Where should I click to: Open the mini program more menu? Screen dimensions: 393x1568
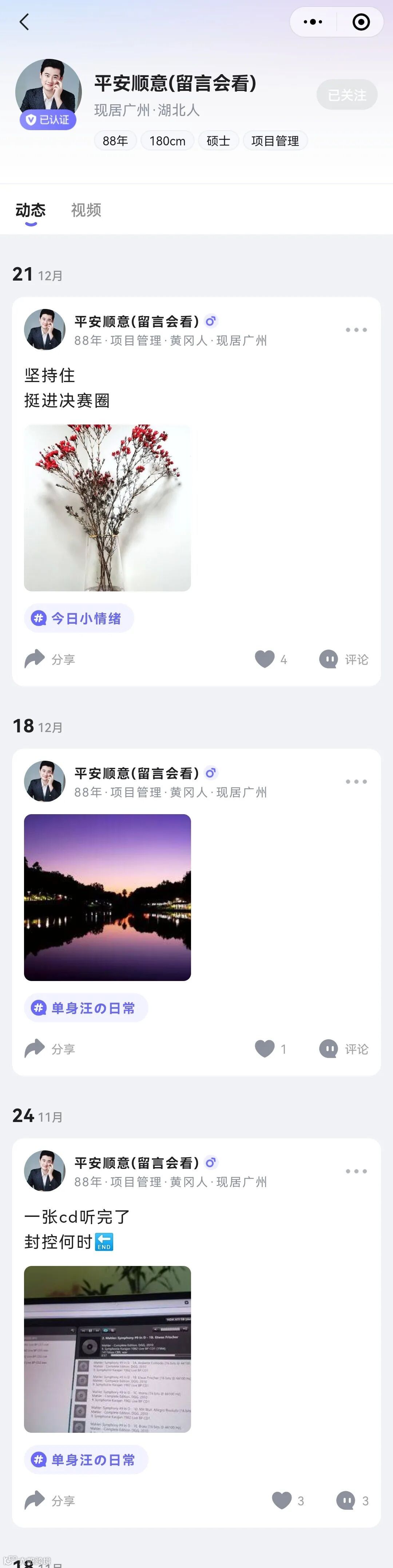pyautogui.click(x=313, y=23)
